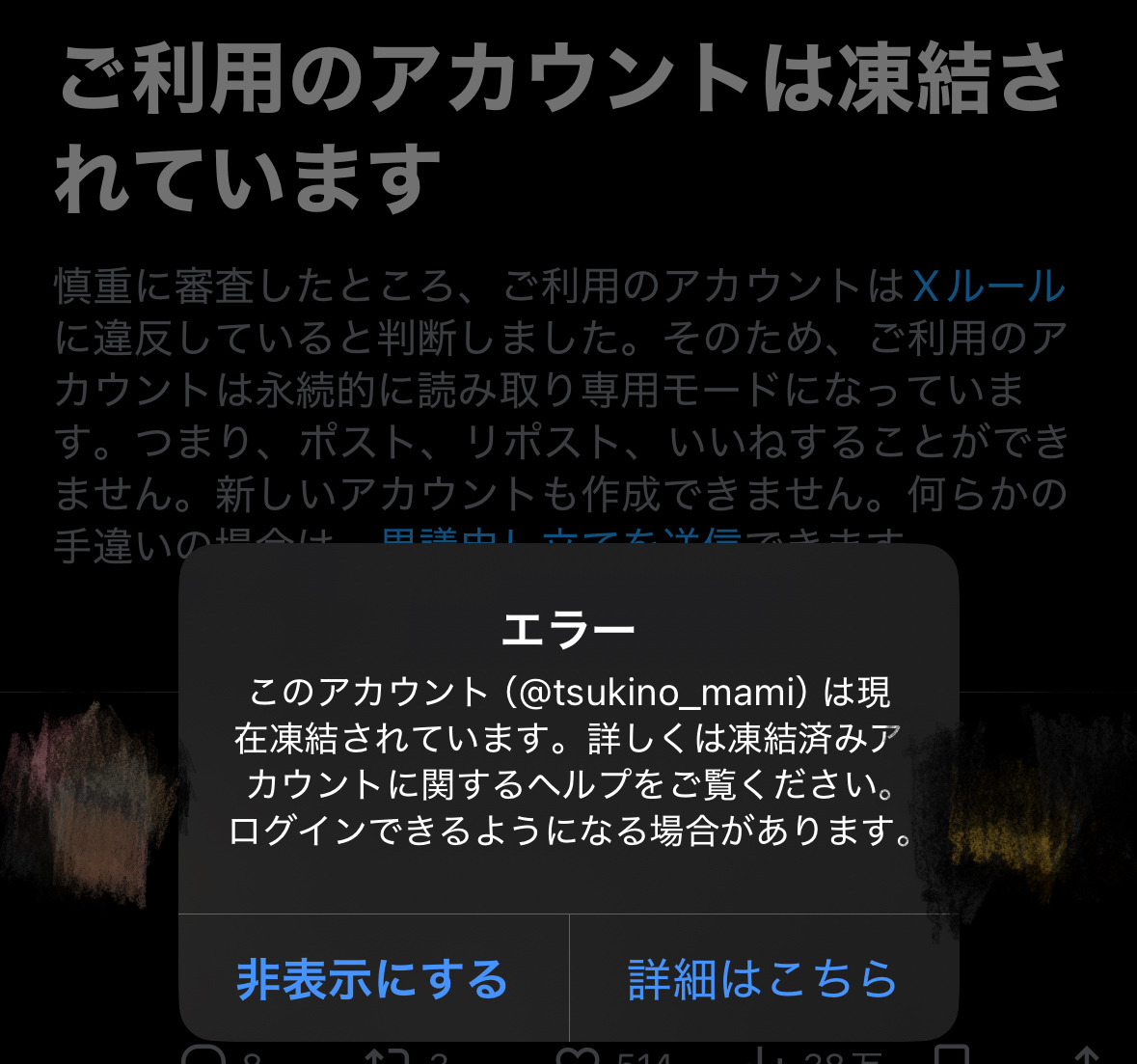The image size is (1137, 1064).
Task: Dismiss the error with 非表示にする
Action: click(372, 979)
